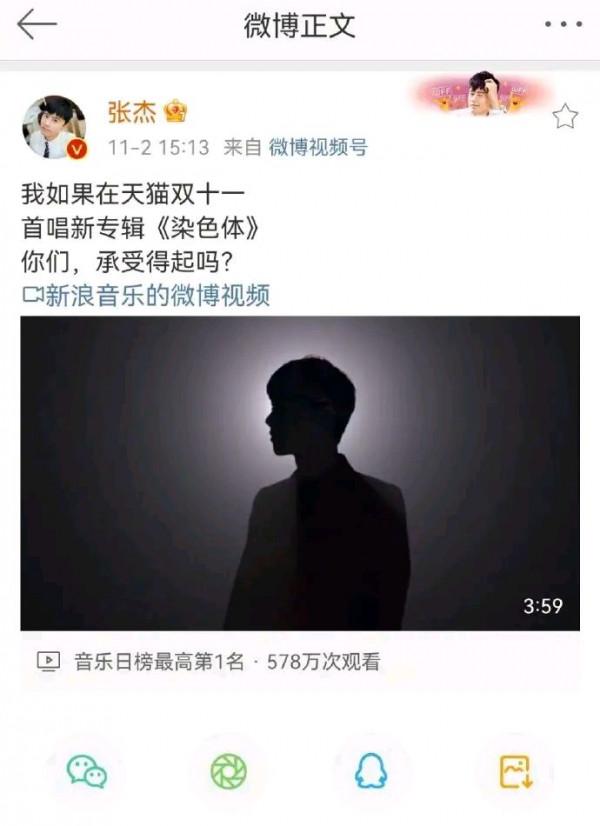This screenshot has height=826, width=600.
Task: Open the 微博视频号 source link
Action: point(317,148)
